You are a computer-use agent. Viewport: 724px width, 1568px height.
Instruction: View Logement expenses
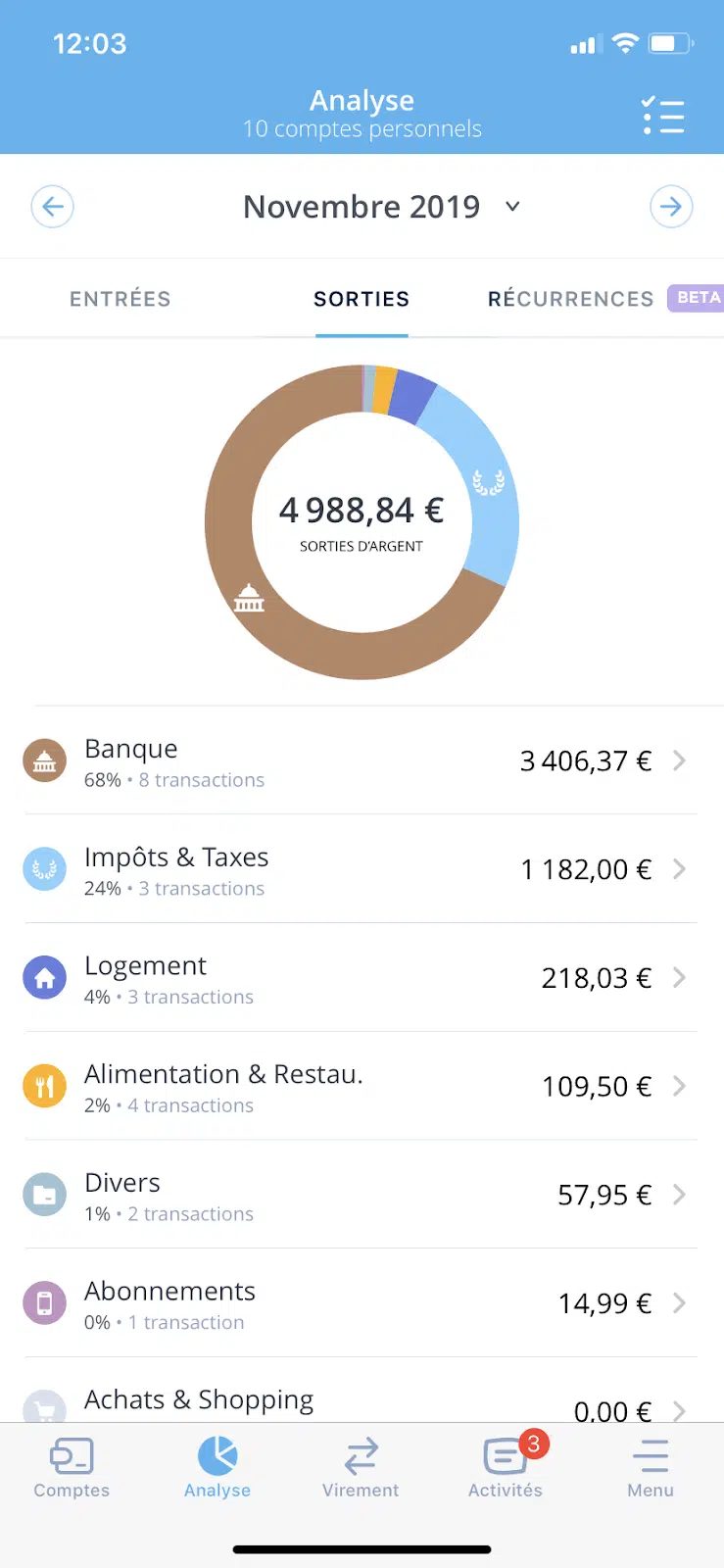pyautogui.click(x=362, y=978)
